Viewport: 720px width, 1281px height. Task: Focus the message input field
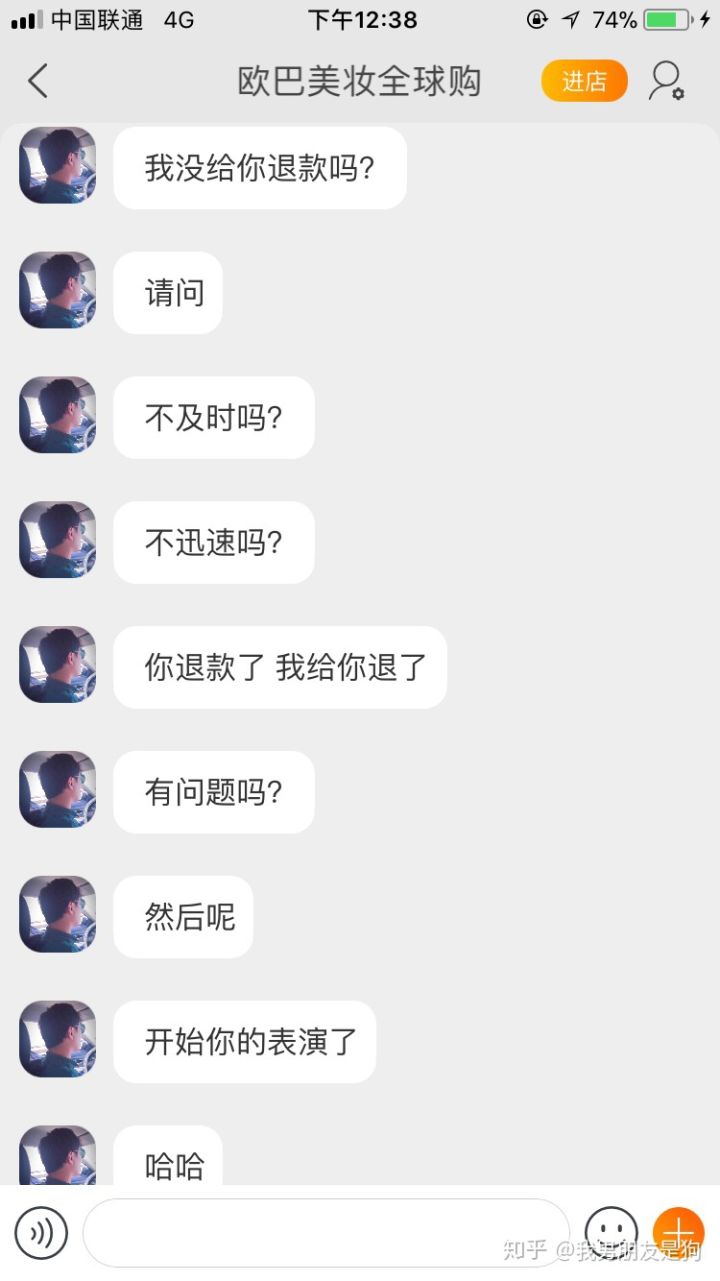[x=325, y=1233]
